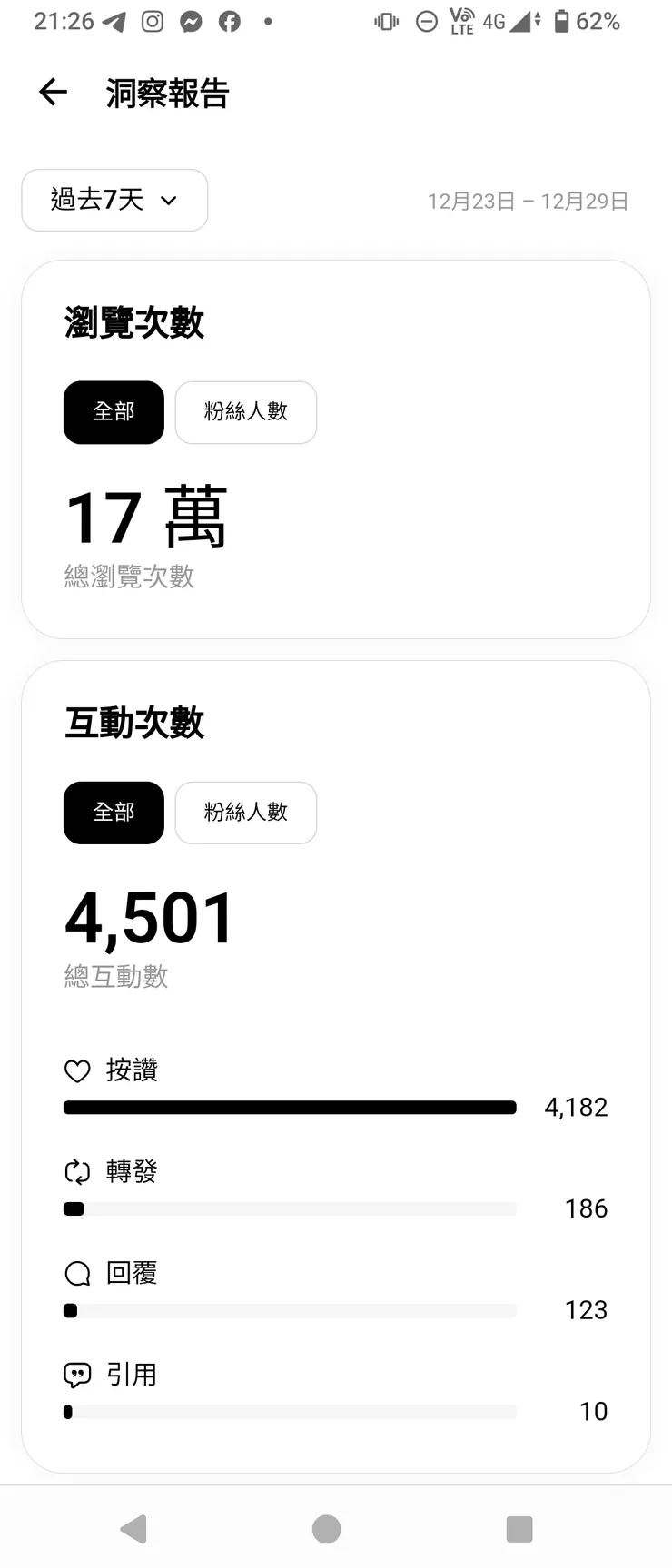Select 粉絲人數 filter under 互動次數
The width and height of the screenshot is (672, 1568).
coord(245,813)
